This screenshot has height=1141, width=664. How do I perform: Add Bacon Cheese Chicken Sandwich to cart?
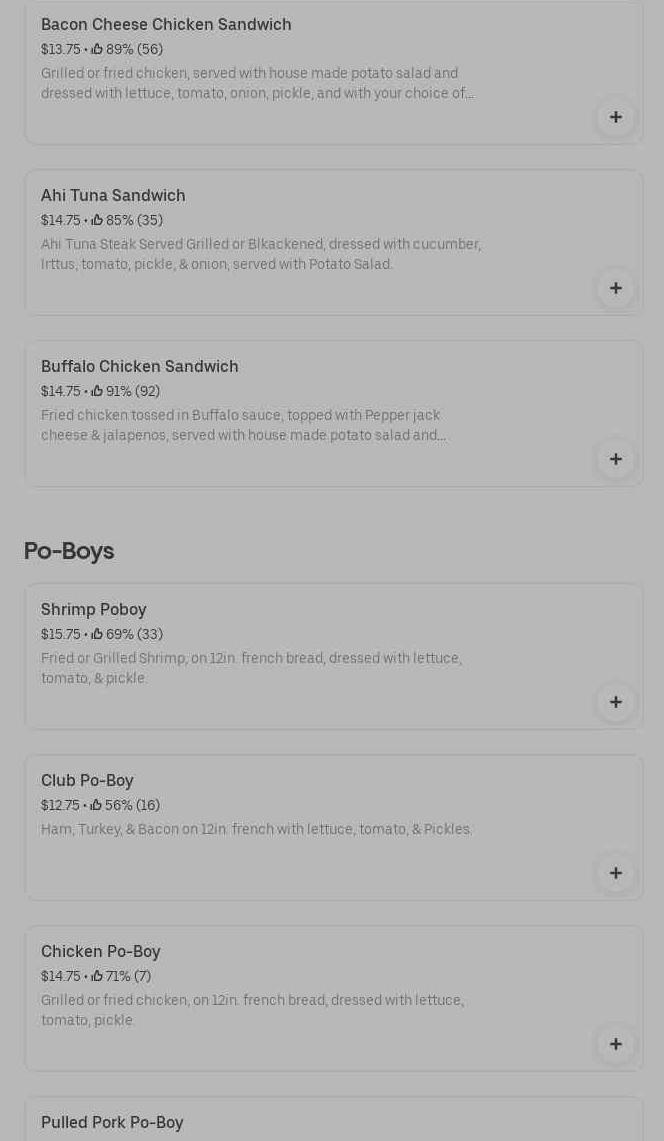point(616,118)
